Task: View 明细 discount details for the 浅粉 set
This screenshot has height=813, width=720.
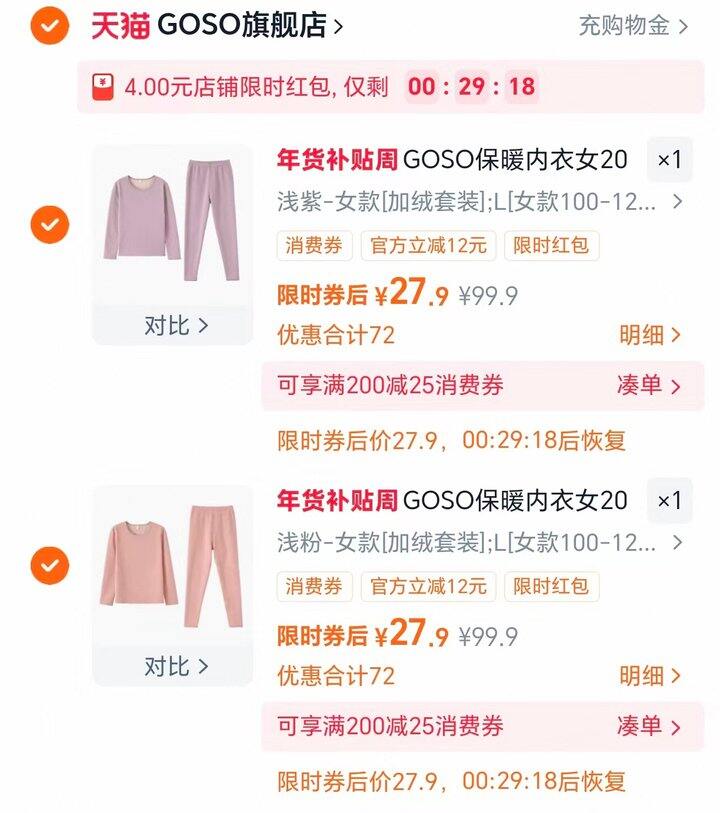Action: tap(649, 676)
